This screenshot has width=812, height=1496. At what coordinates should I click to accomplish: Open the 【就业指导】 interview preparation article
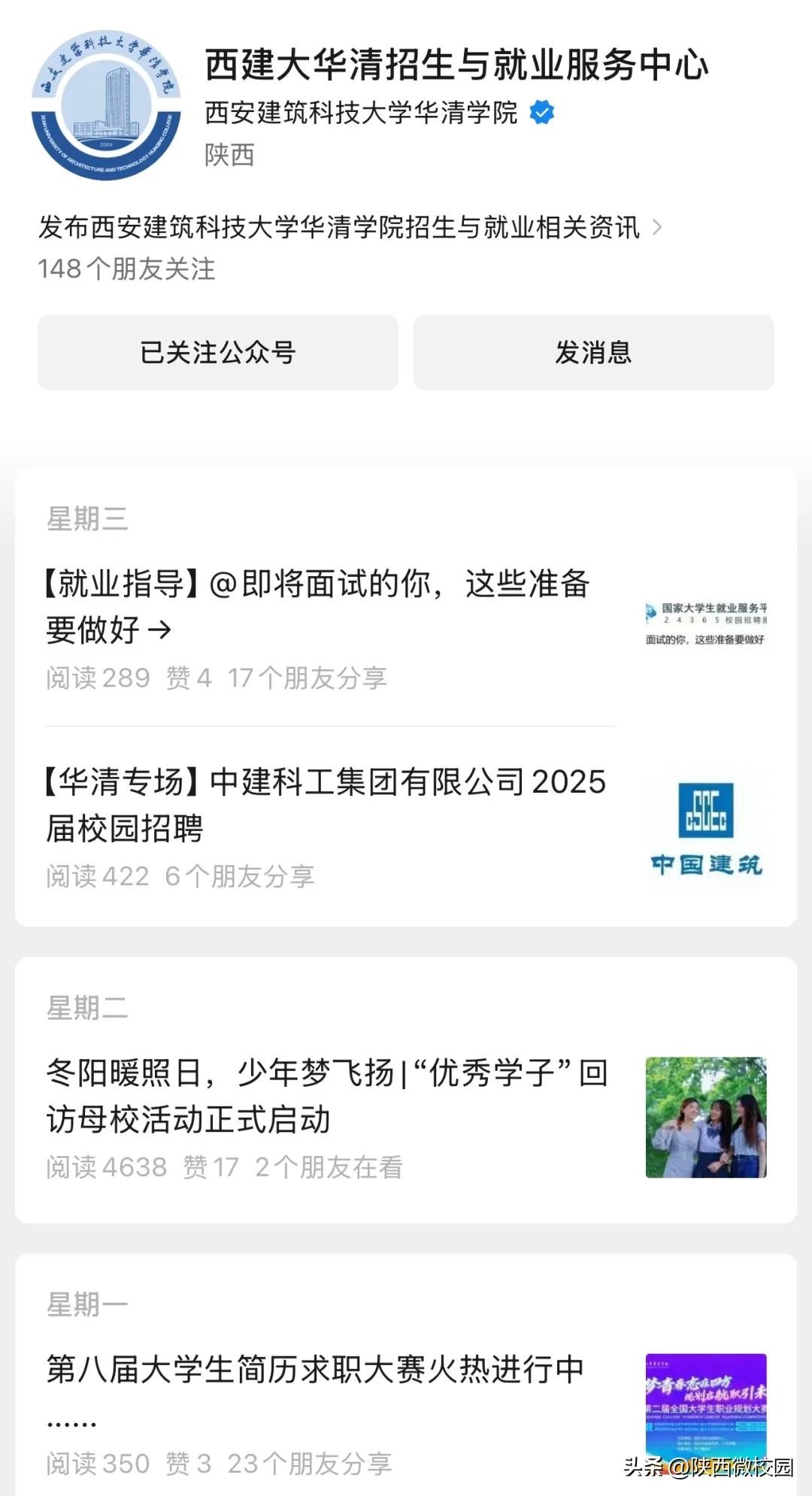pos(318,606)
